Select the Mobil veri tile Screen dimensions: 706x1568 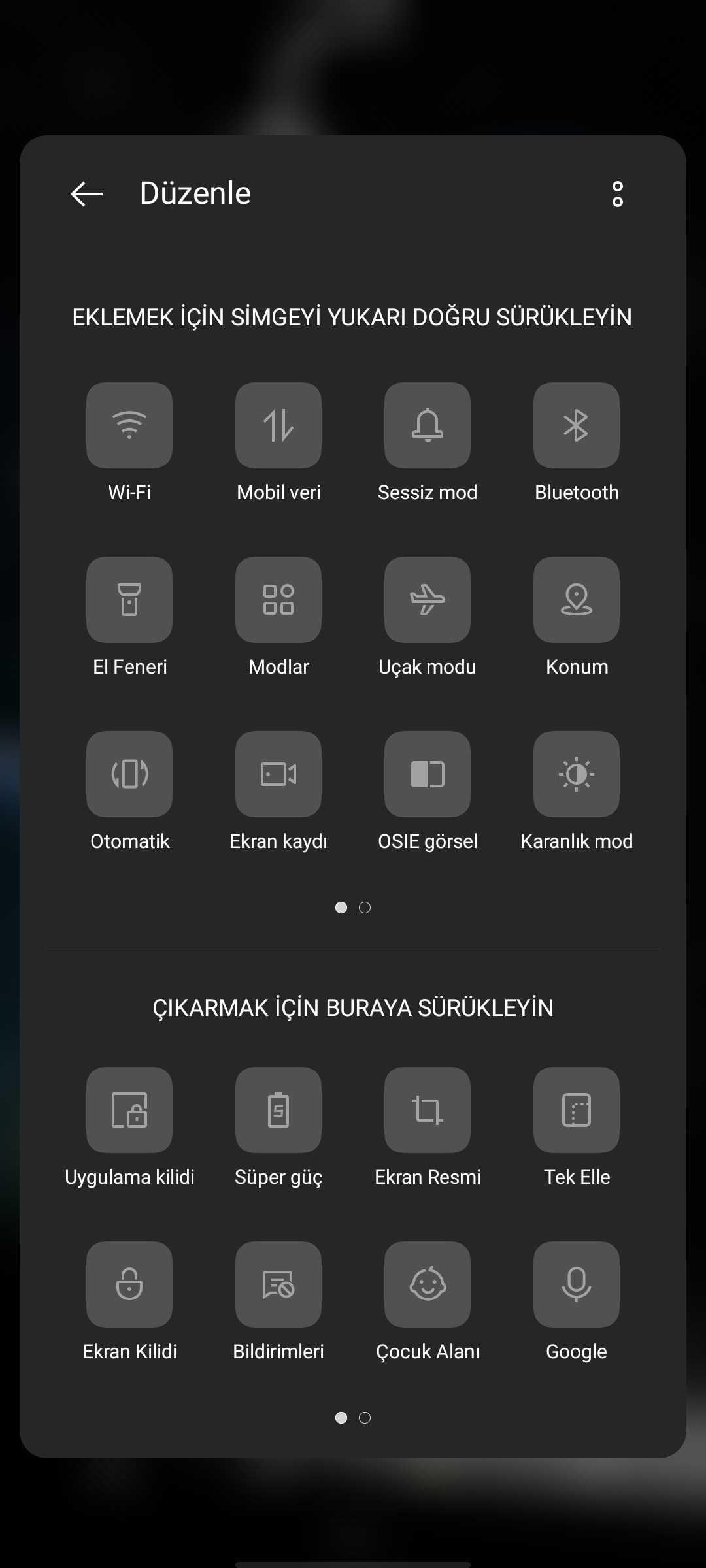pyautogui.click(x=278, y=425)
